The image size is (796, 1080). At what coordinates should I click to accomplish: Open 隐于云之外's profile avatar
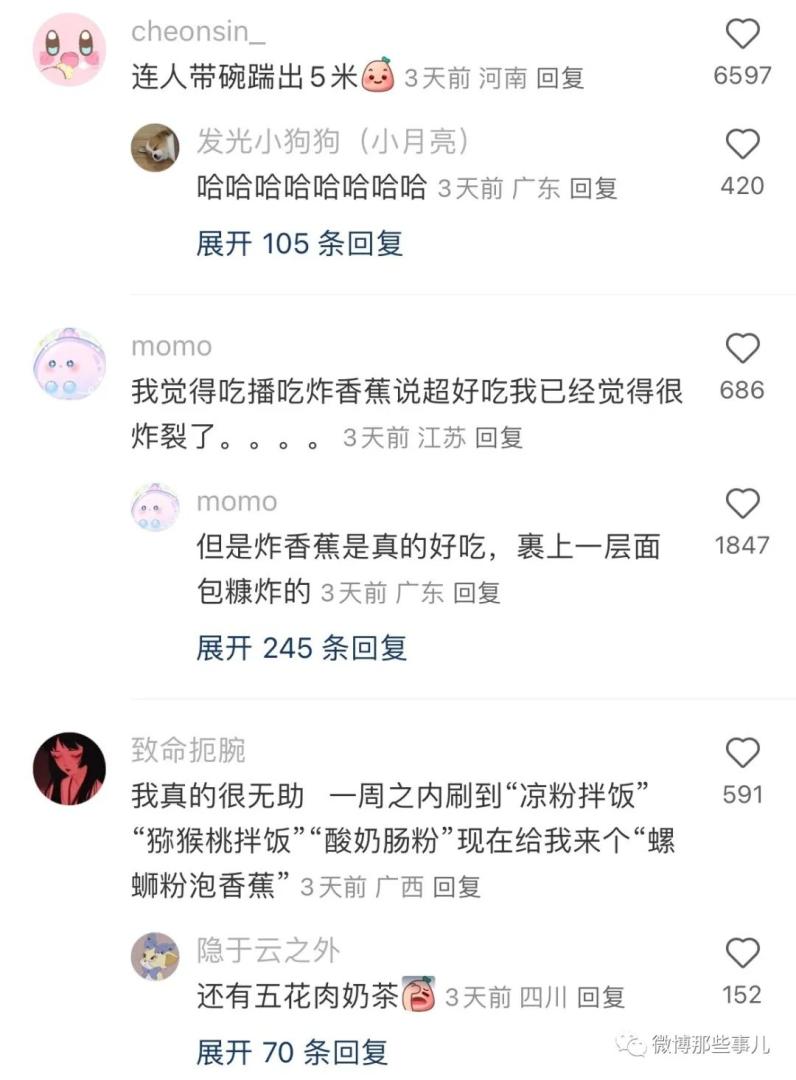coord(155,956)
